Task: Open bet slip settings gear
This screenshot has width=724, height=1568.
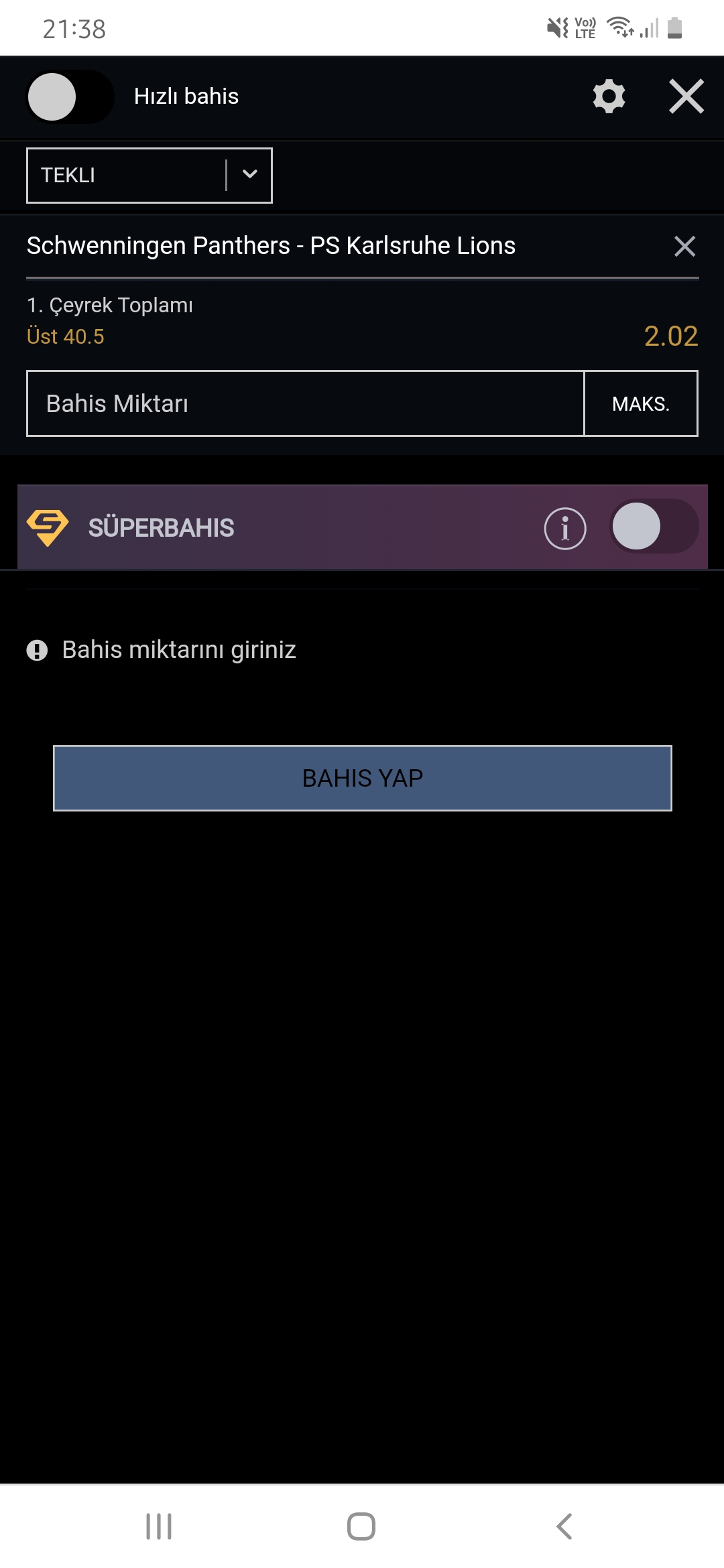Action: tap(609, 96)
